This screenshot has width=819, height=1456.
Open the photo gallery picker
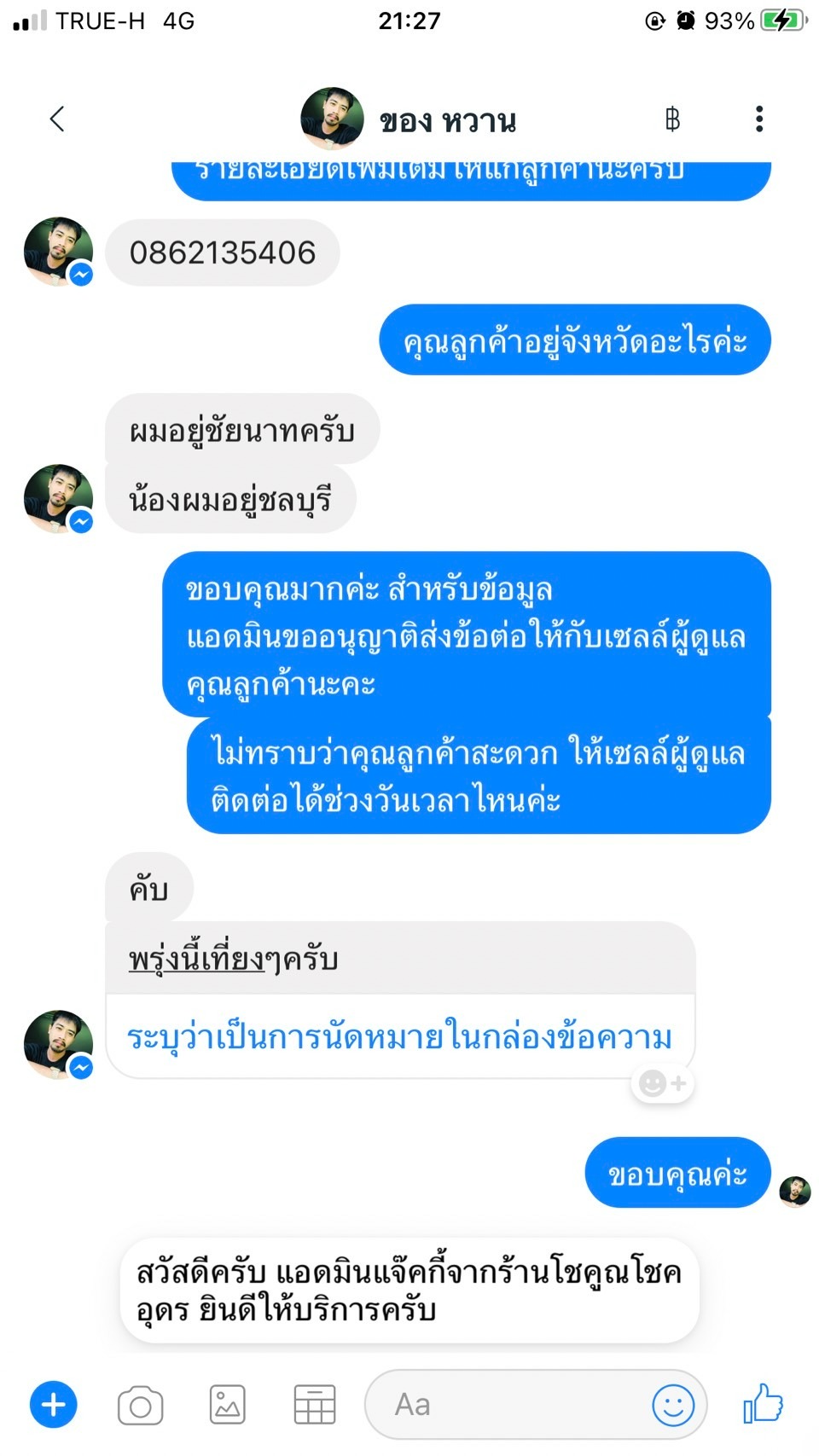tap(228, 1405)
